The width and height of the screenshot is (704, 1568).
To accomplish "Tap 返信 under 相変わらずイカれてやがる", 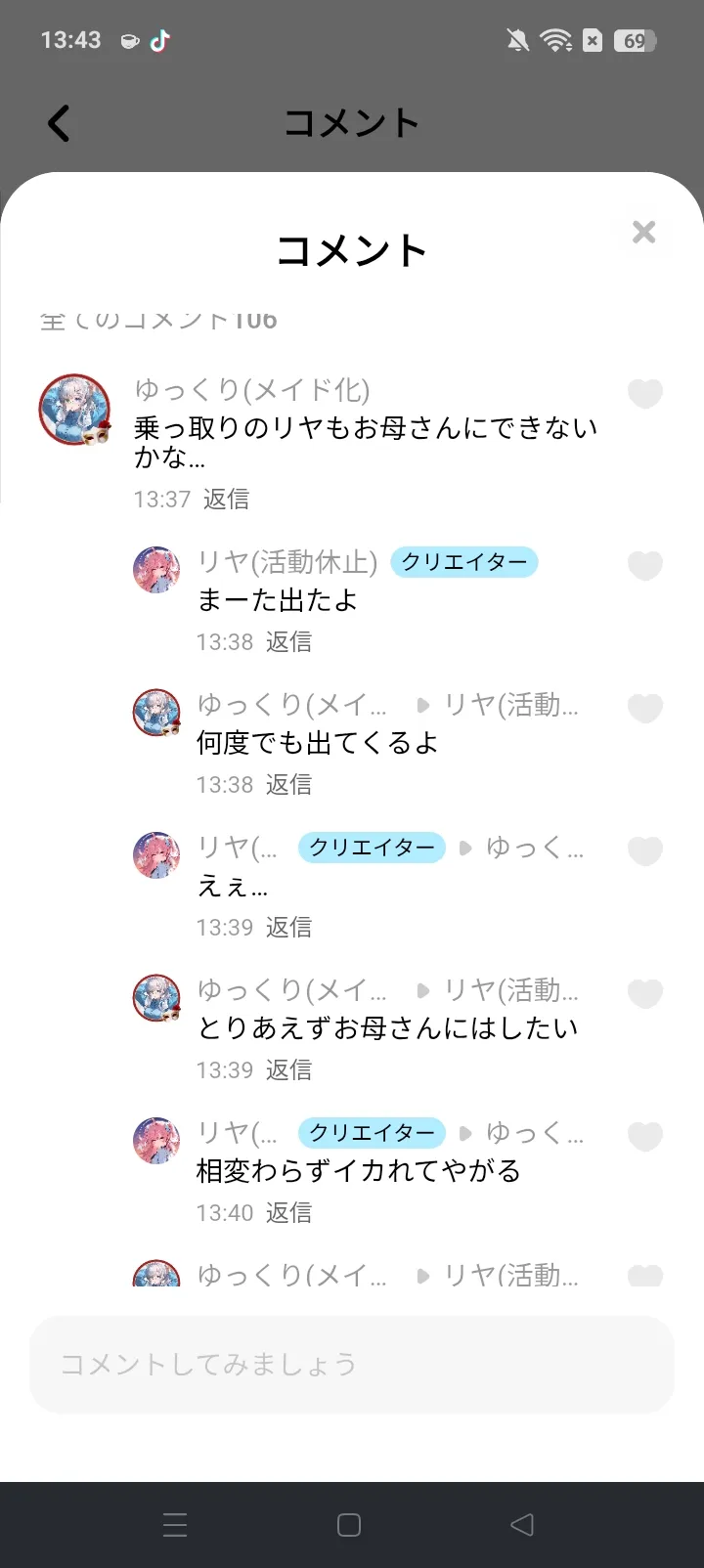I will (288, 1213).
